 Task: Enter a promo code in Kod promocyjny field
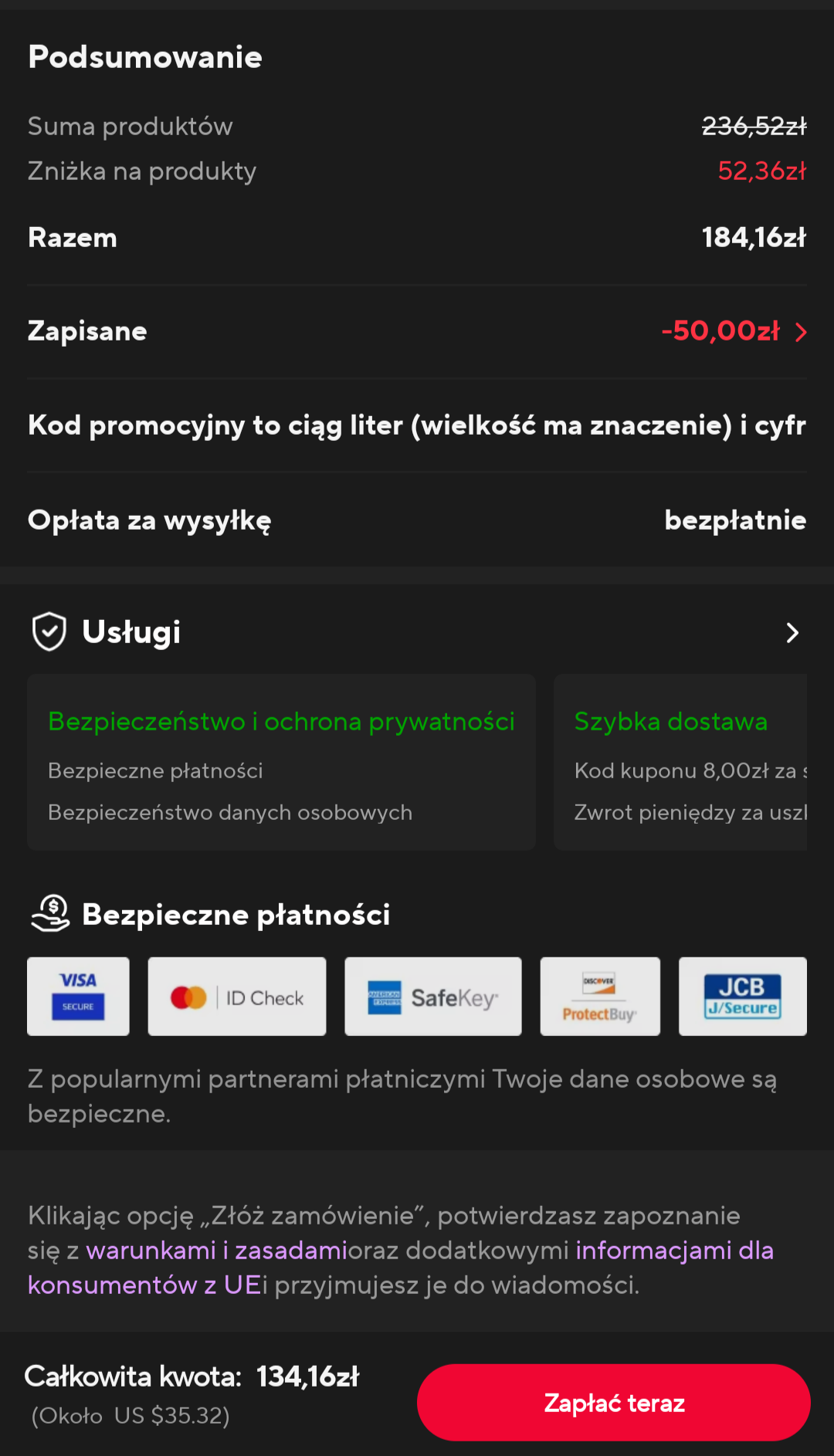(x=417, y=425)
